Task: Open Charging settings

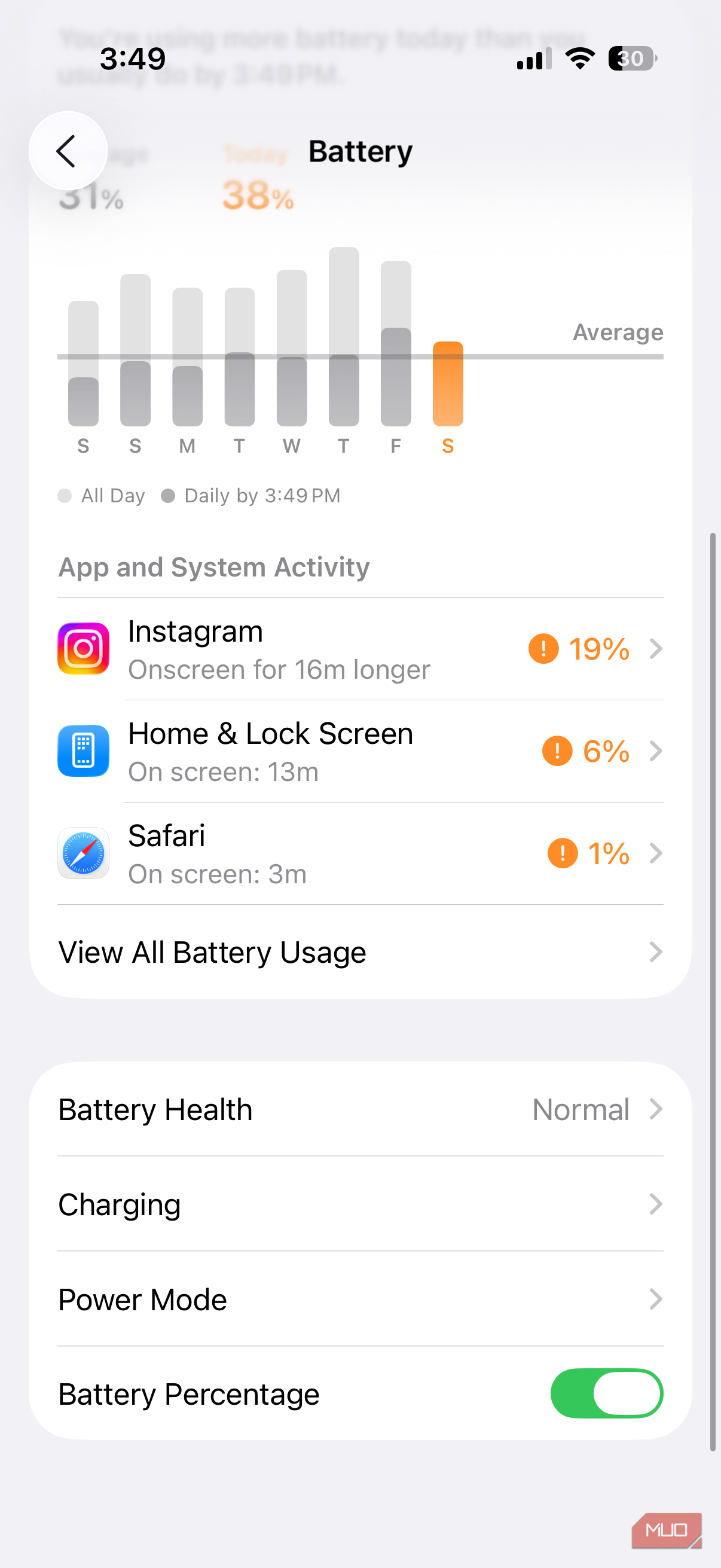Action: tap(360, 1204)
